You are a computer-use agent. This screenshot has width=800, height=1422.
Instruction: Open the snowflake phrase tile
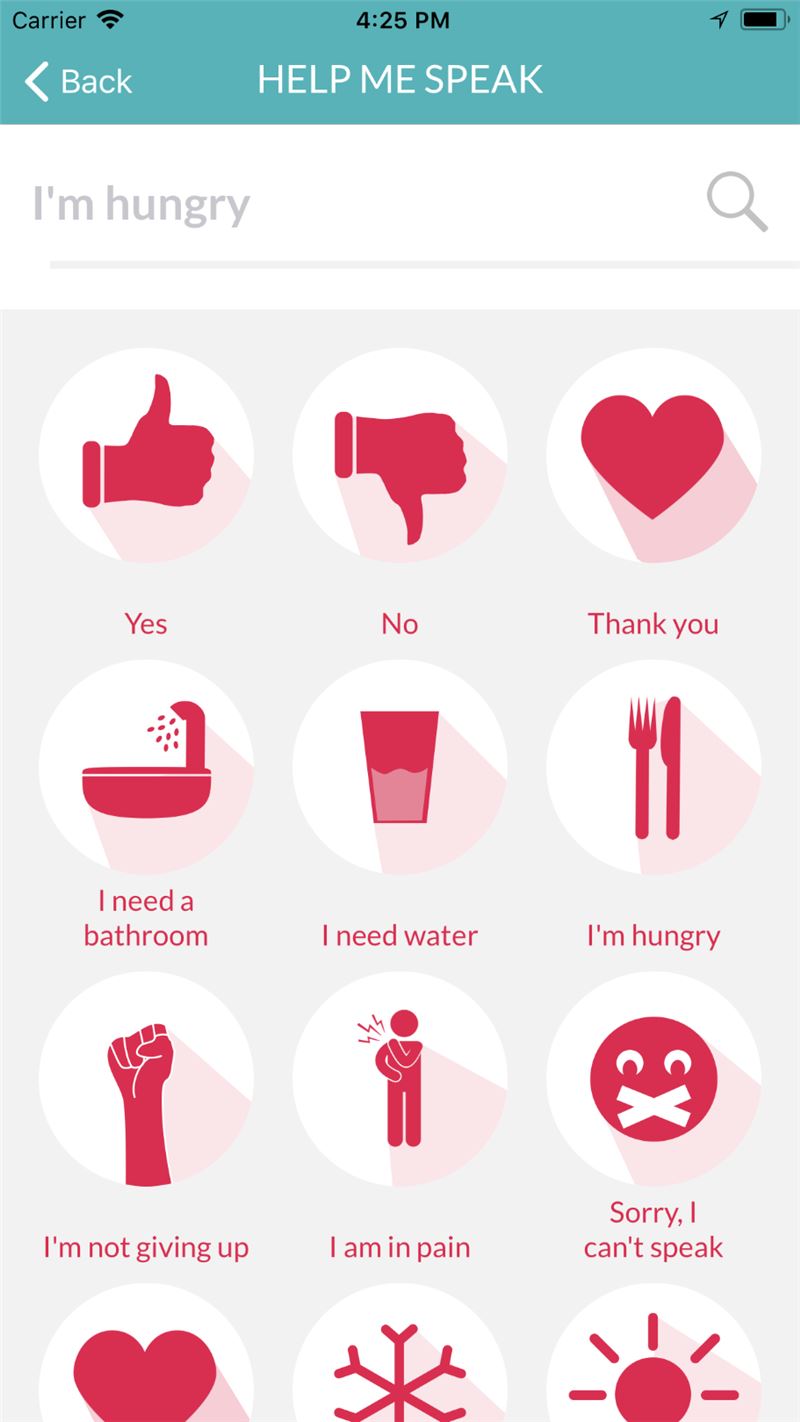[400, 1353]
